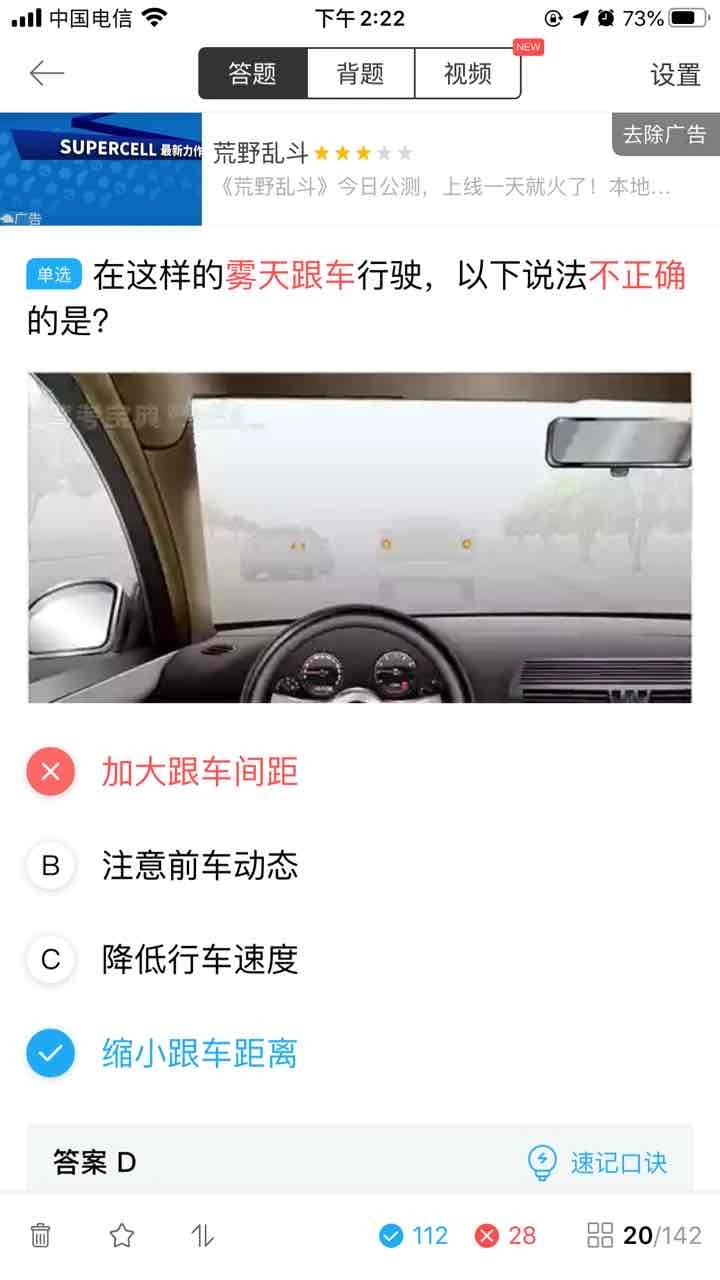
Task: Open 设置 in the top bar
Action: [x=675, y=75]
